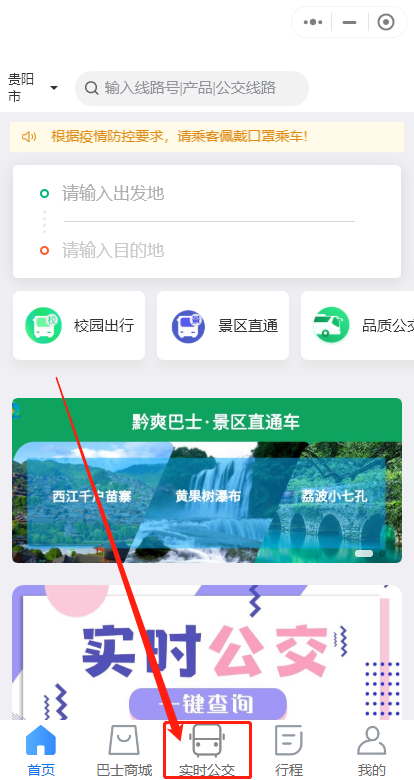Open 校园出行 service
The image size is (414, 780).
tap(79, 325)
